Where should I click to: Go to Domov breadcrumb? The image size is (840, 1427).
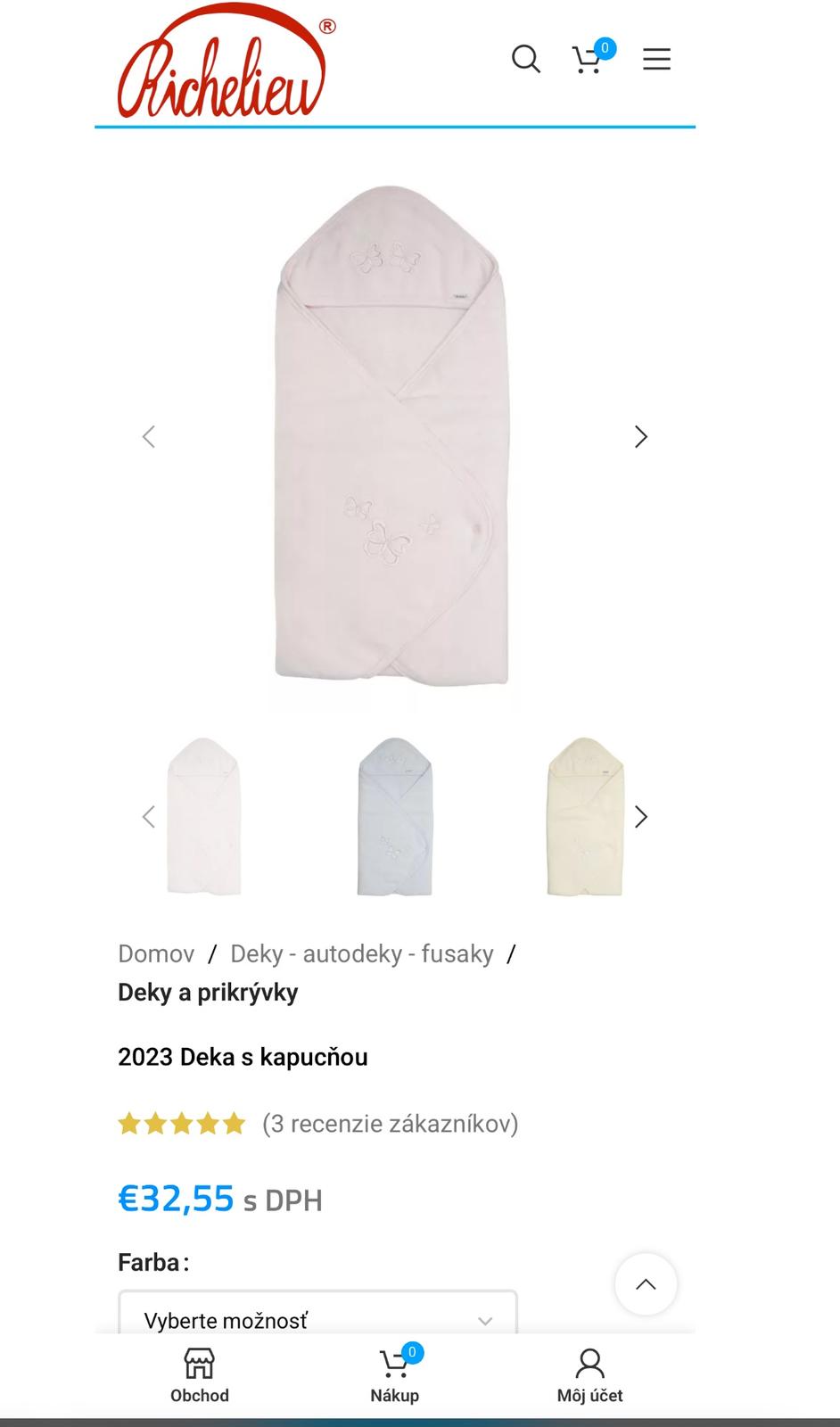click(156, 954)
